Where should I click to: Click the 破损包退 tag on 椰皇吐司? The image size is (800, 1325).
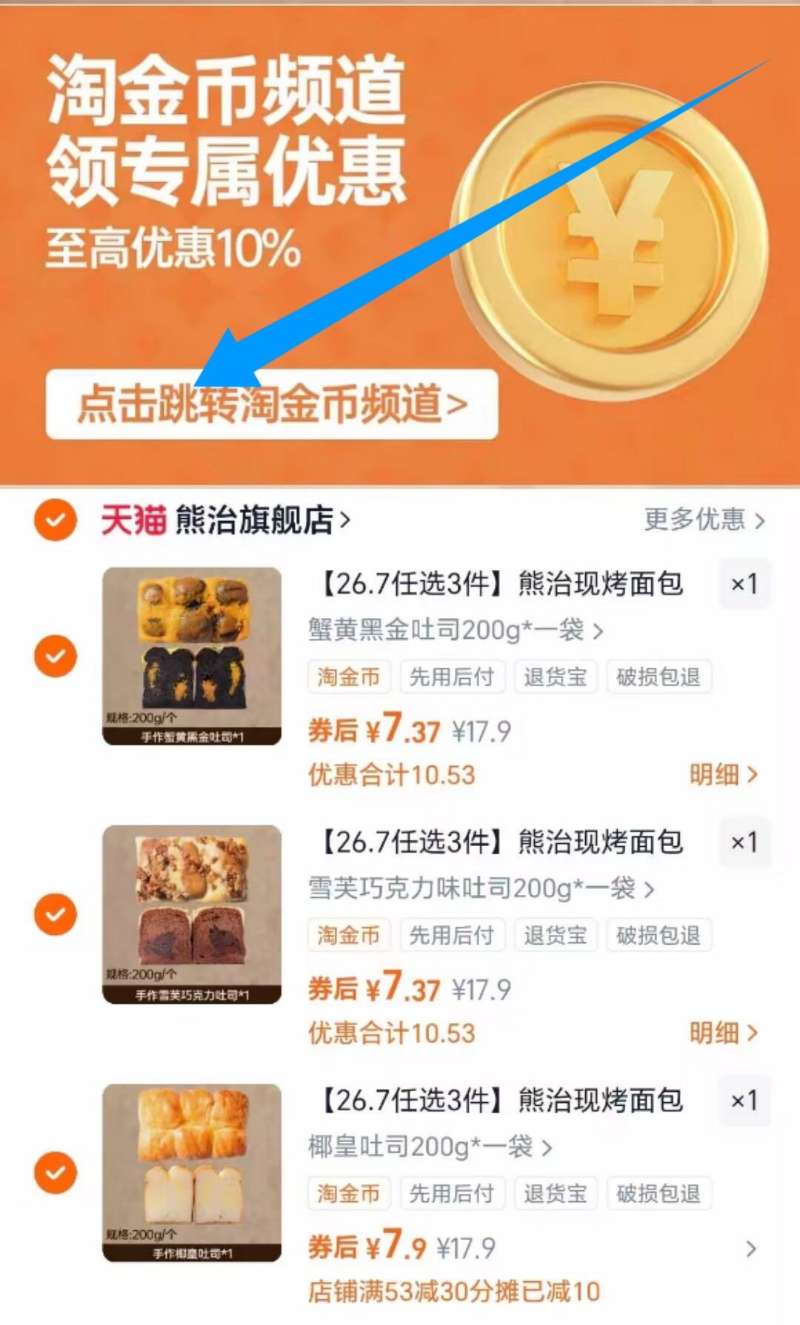[660, 1194]
